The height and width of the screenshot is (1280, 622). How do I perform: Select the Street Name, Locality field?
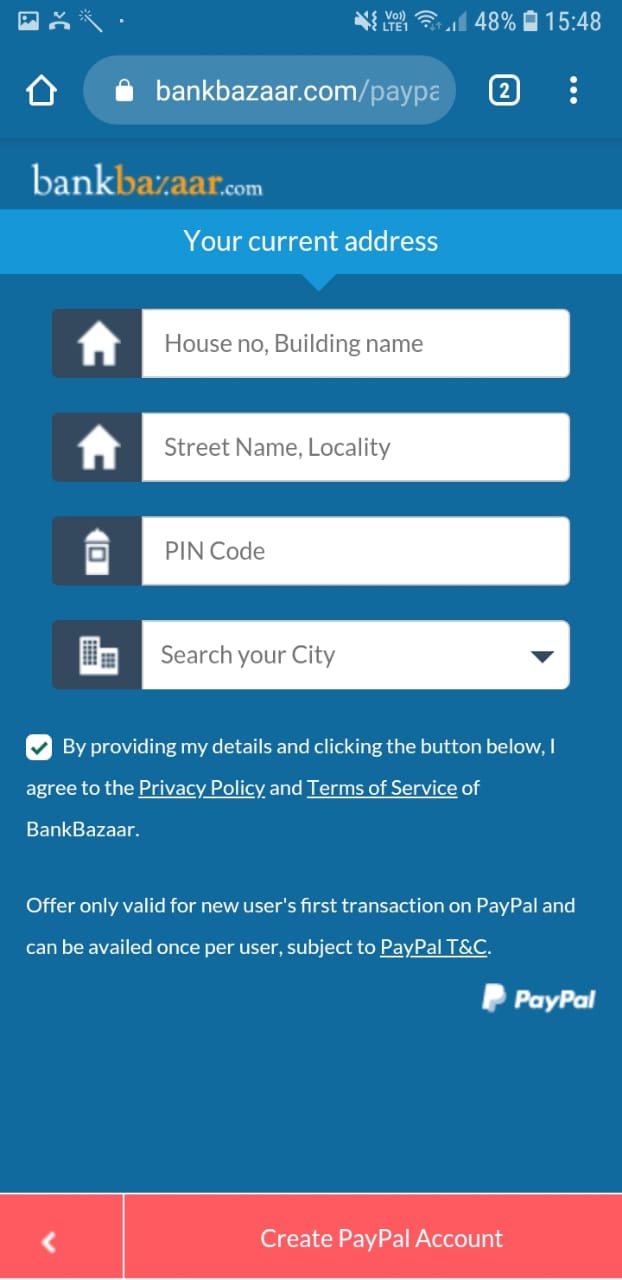pyautogui.click(x=355, y=447)
